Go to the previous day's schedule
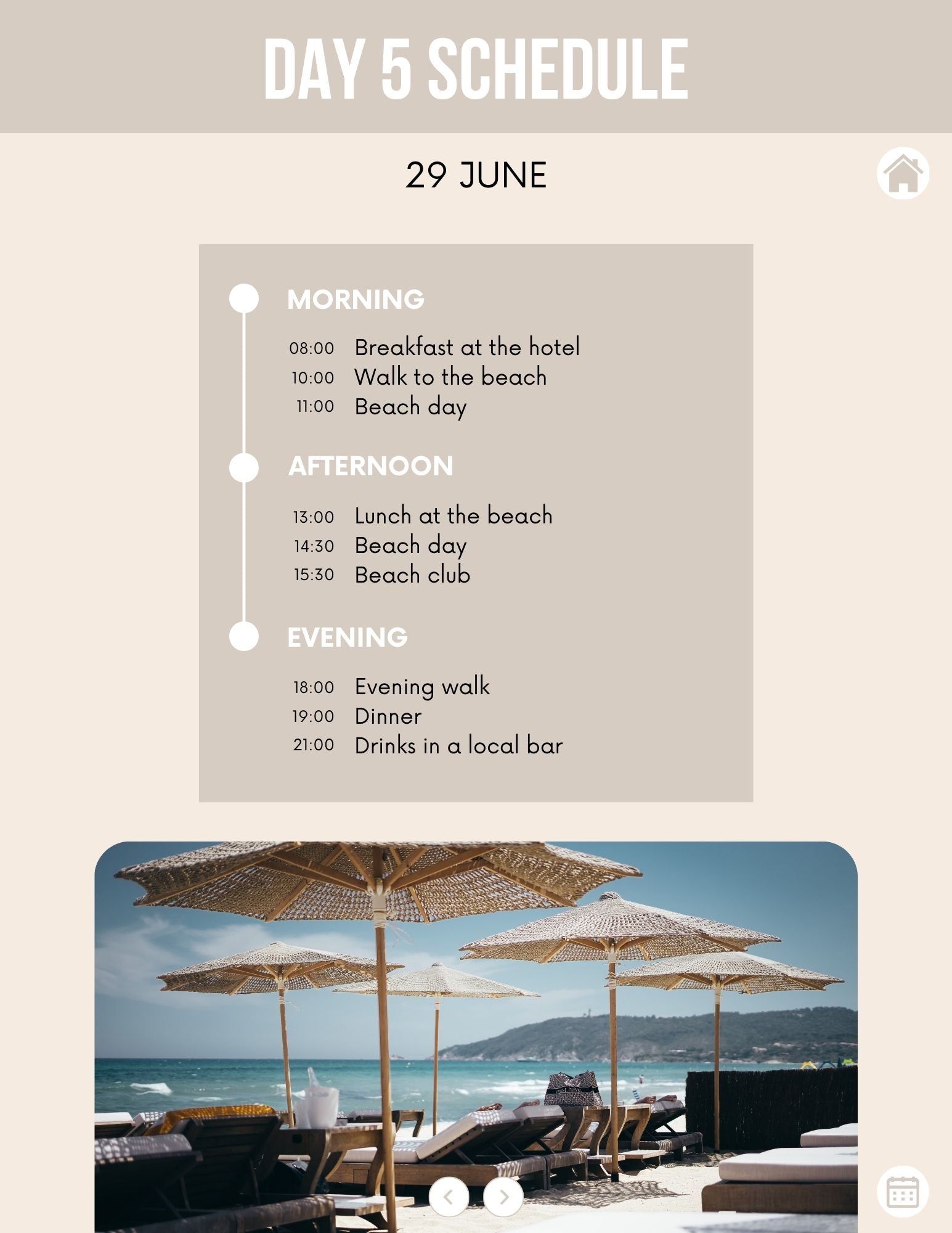Image resolution: width=952 pixels, height=1233 pixels. 449,1197
